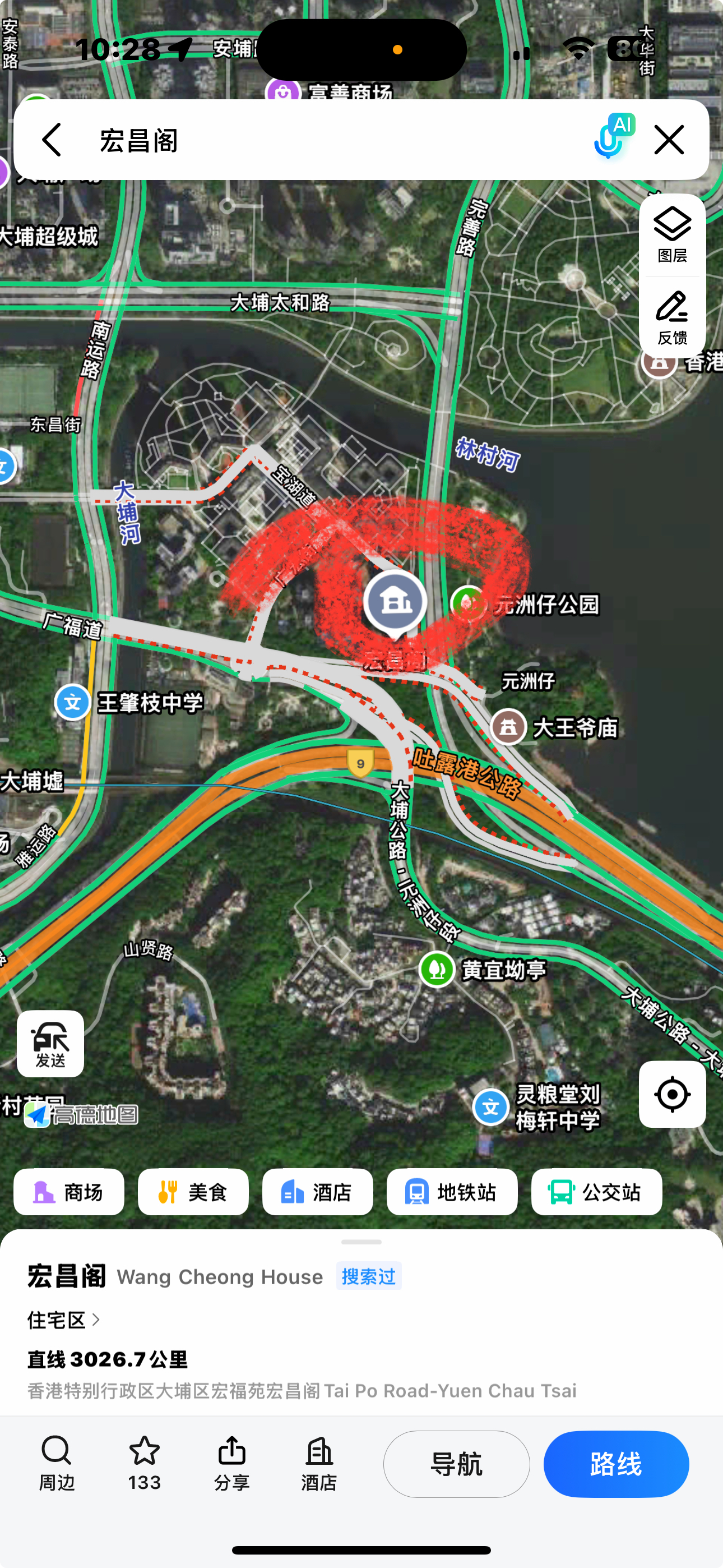Image resolution: width=723 pixels, height=1568 pixels.
Task: Start 导航 navigation to 宏昌阁
Action: click(456, 1464)
